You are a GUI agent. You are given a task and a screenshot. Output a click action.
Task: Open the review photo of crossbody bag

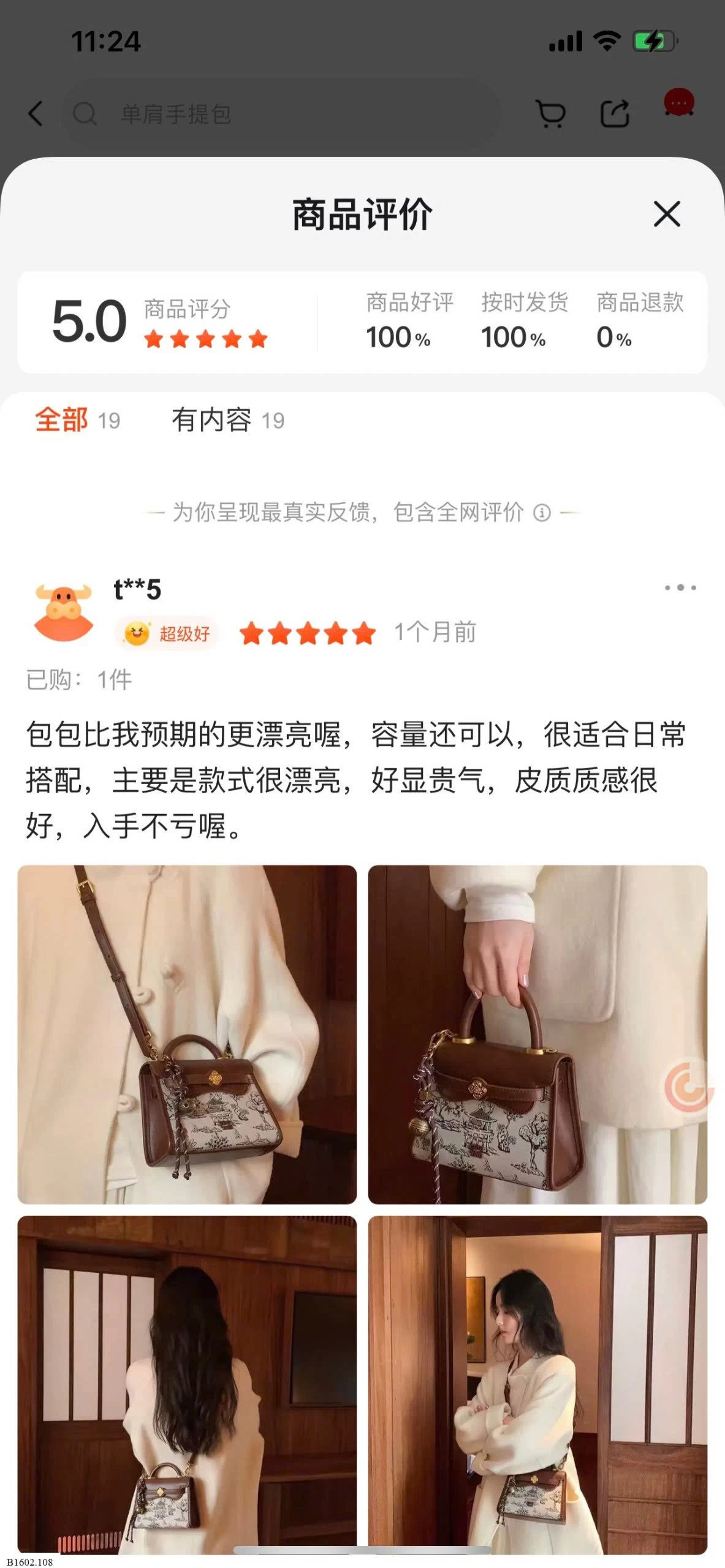point(187,1035)
